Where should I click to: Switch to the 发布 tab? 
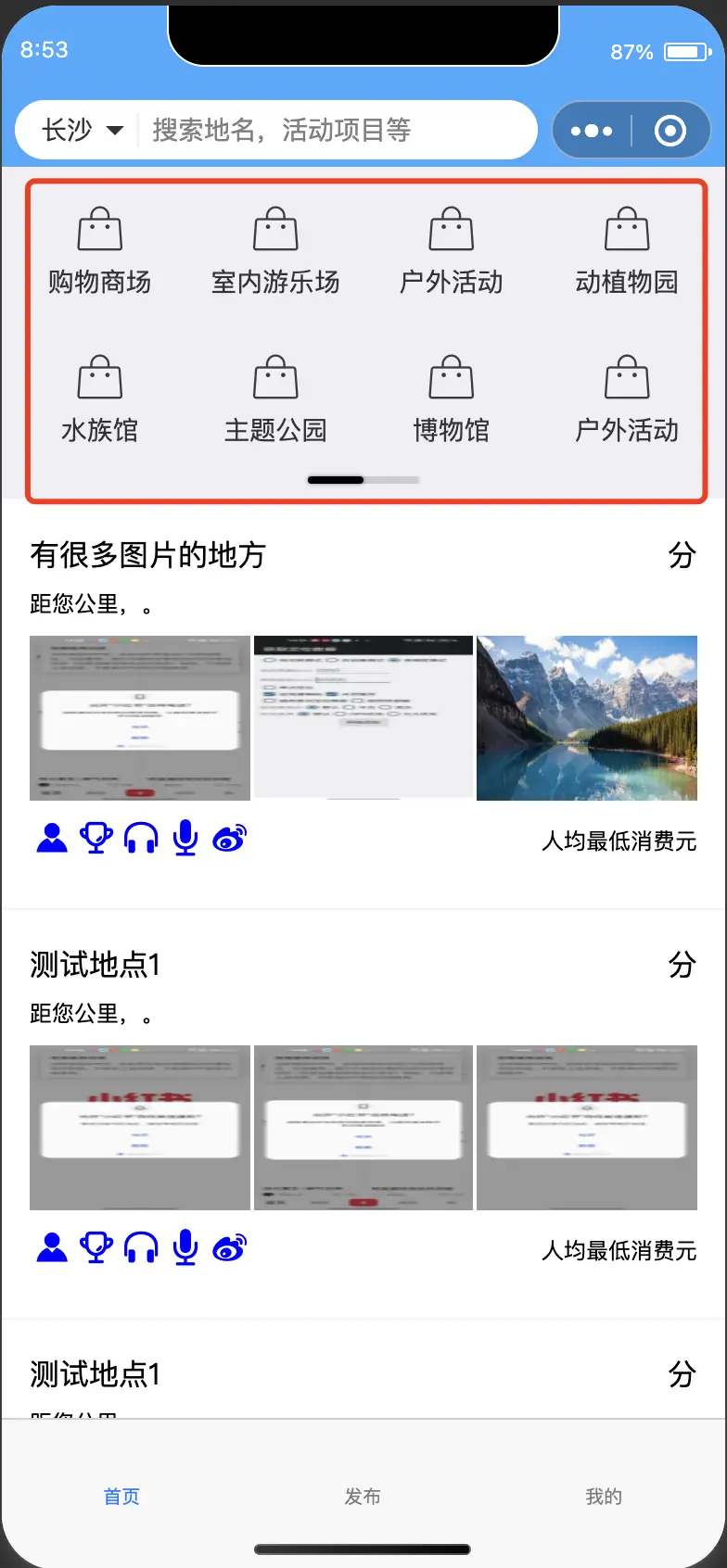[x=363, y=1496]
